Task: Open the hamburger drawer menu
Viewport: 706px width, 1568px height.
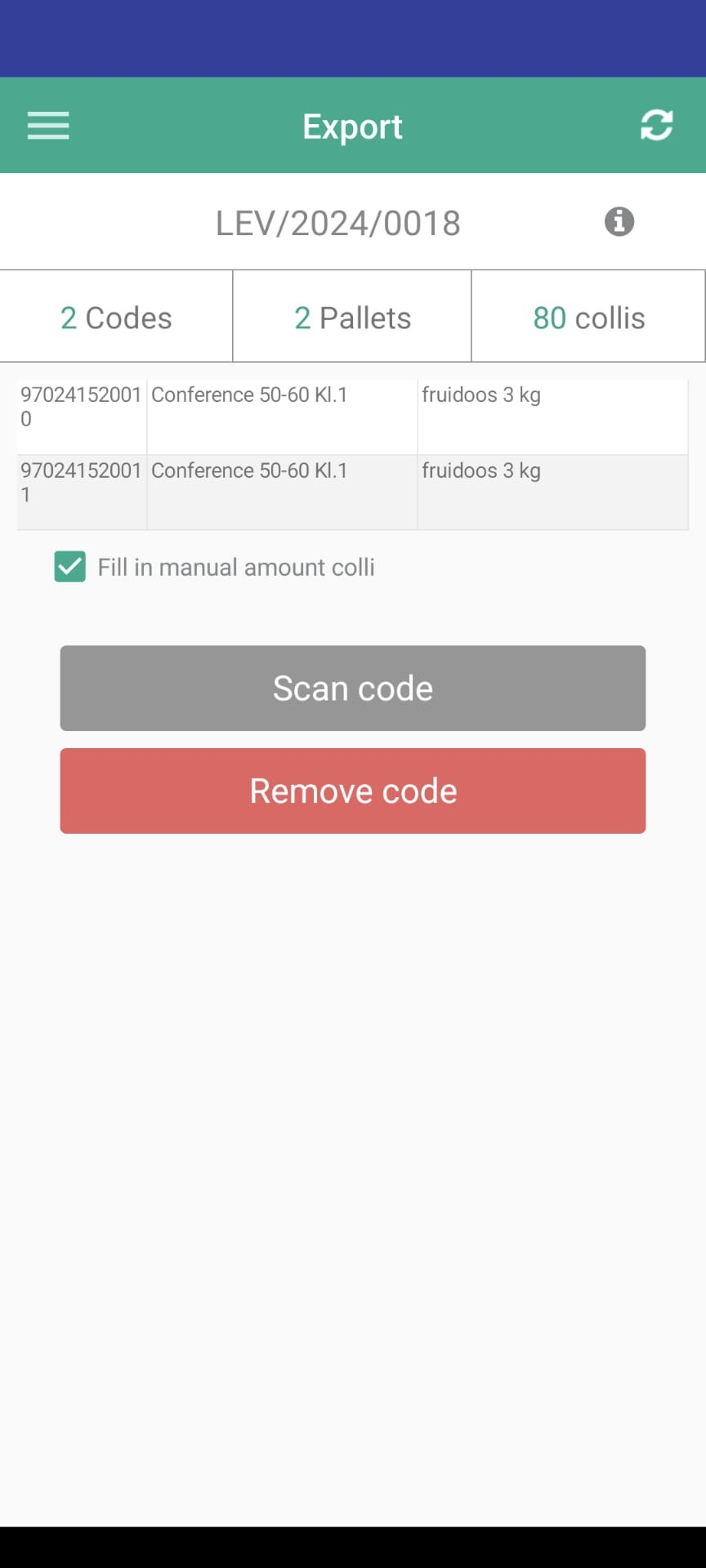Action: coord(48,126)
